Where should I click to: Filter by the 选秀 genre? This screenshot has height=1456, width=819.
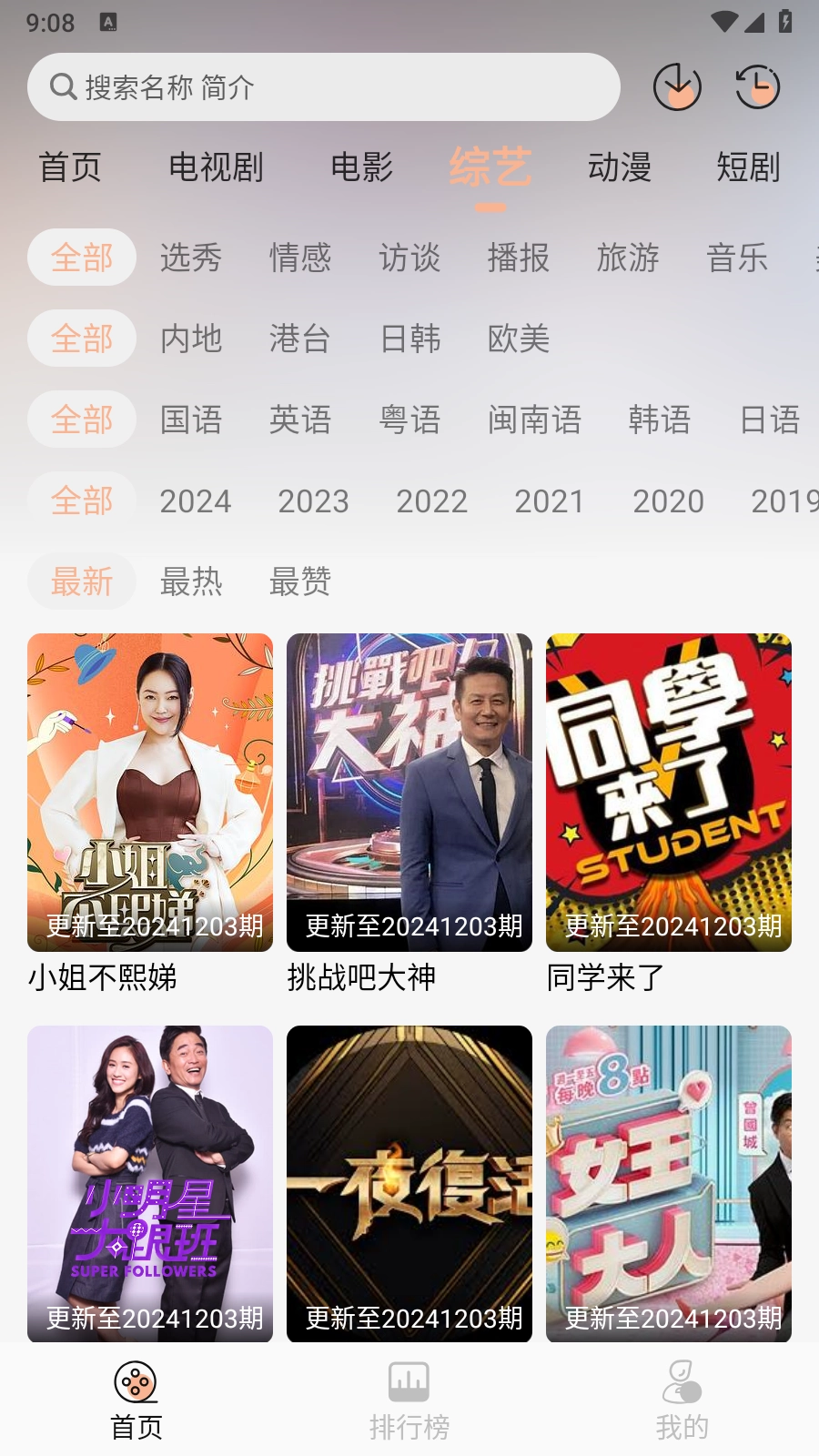pos(191,258)
